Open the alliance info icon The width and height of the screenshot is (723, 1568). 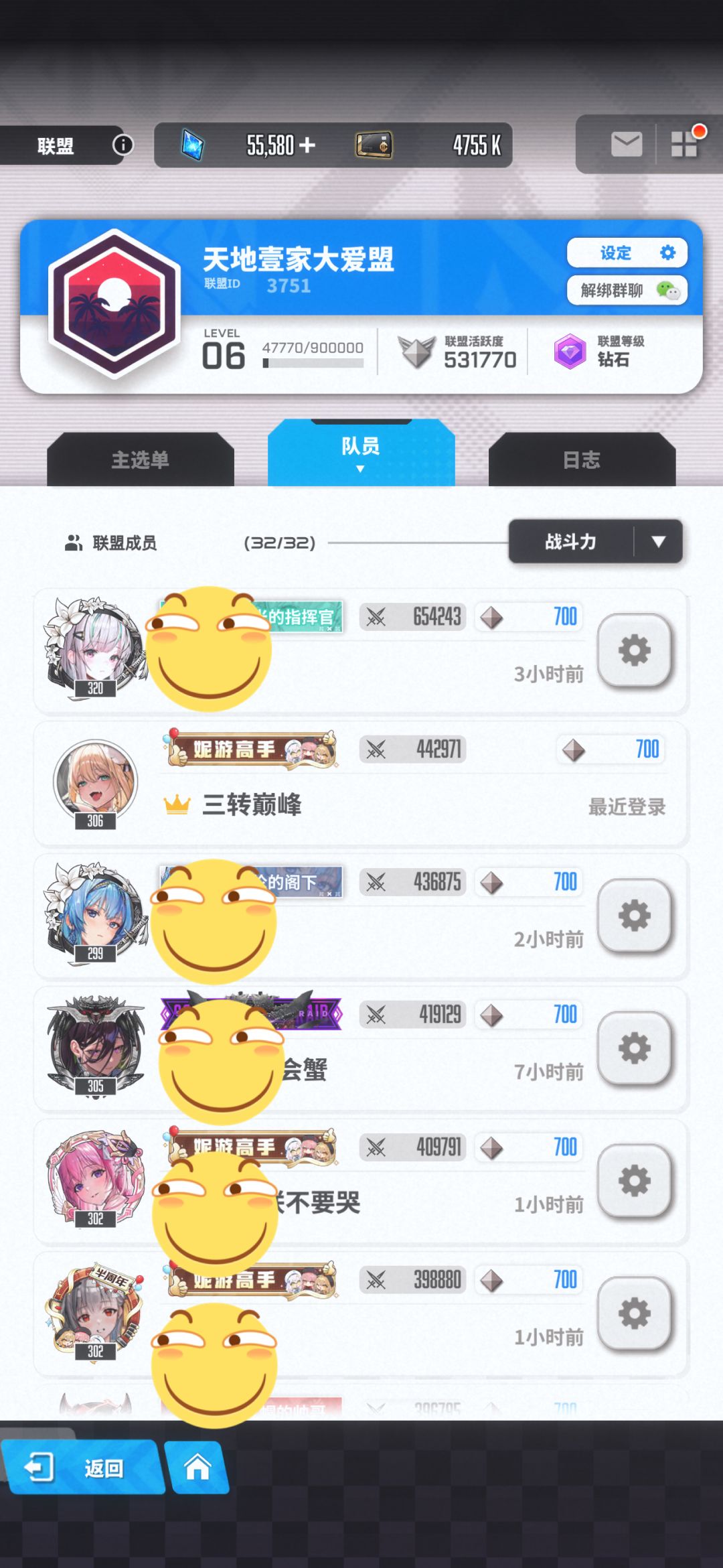click(x=123, y=145)
